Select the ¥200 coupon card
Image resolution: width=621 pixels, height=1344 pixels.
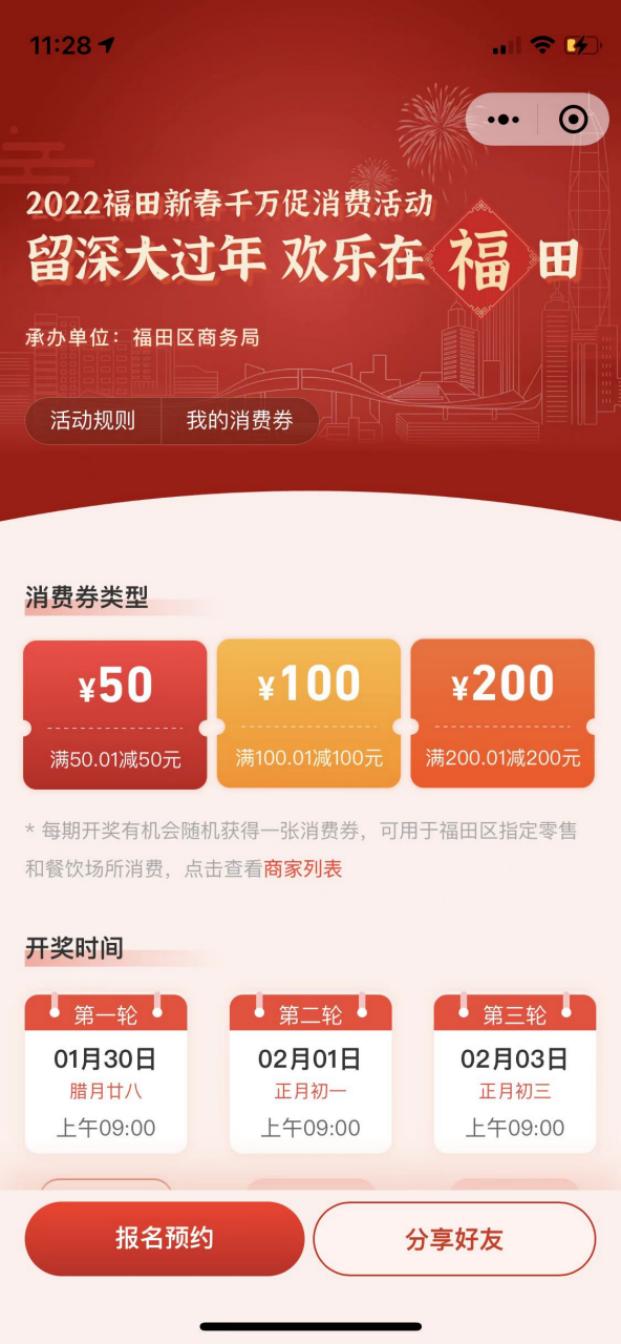click(503, 713)
